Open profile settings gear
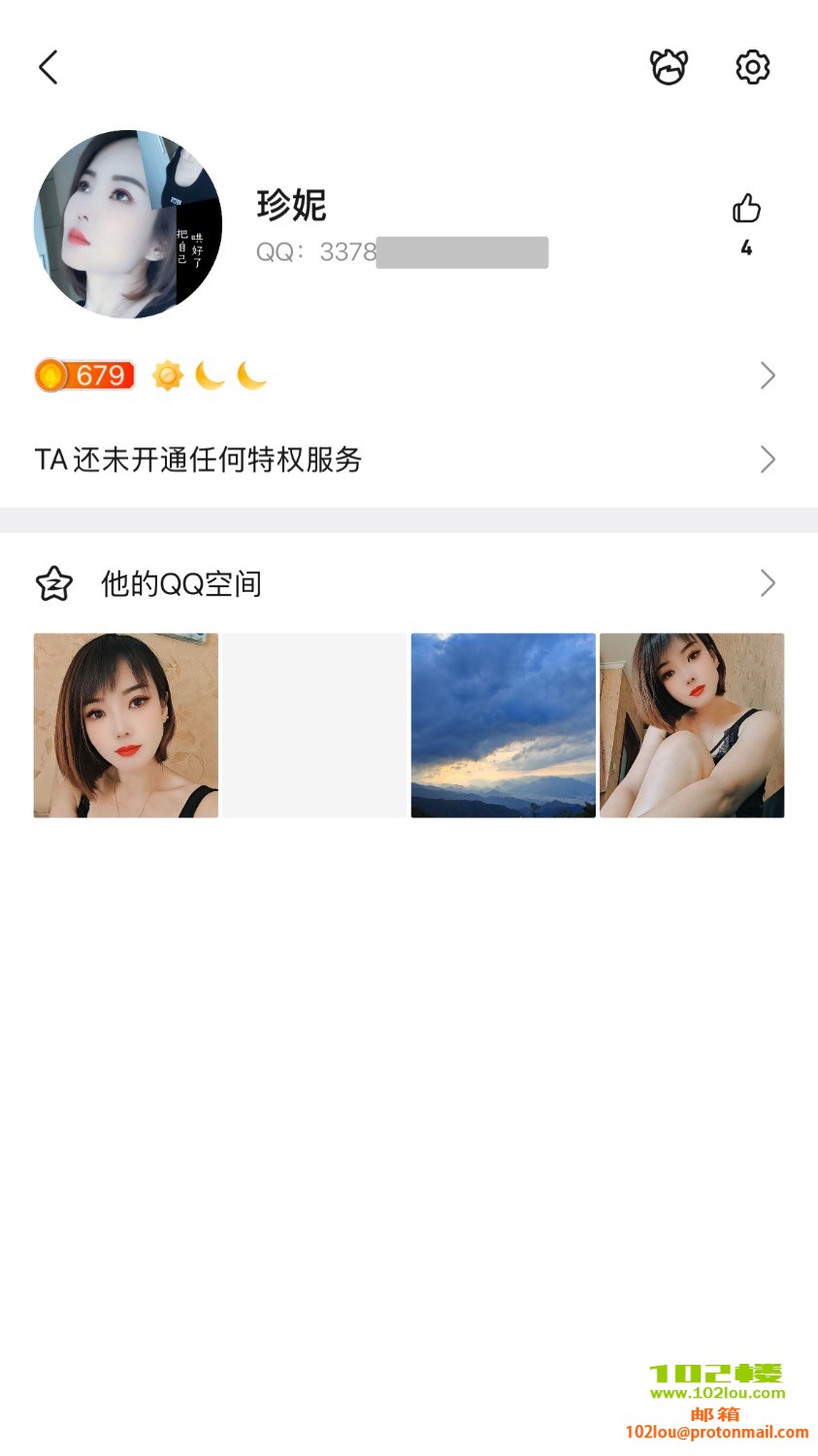Image resolution: width=818 pixels, height=1456 pixels. (752, 68)
